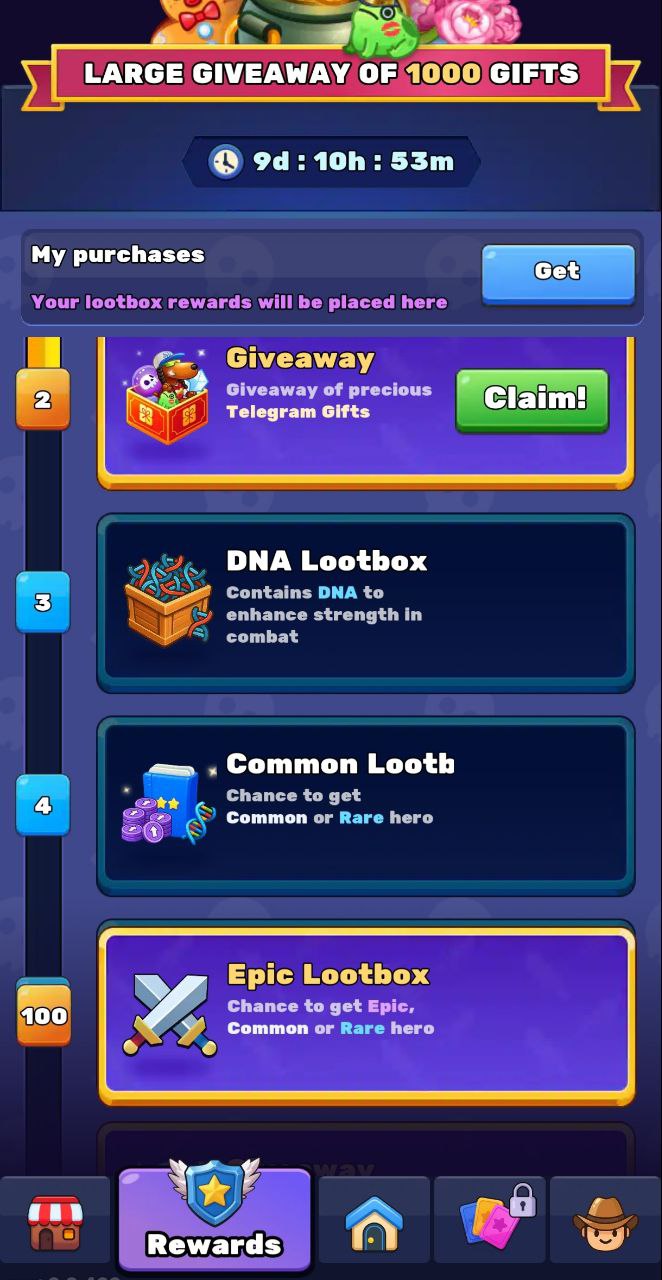The width and height of the screenshot is (662, 1280).
Task: Tap the Get button for My purchases
Action: coord(557,272)
